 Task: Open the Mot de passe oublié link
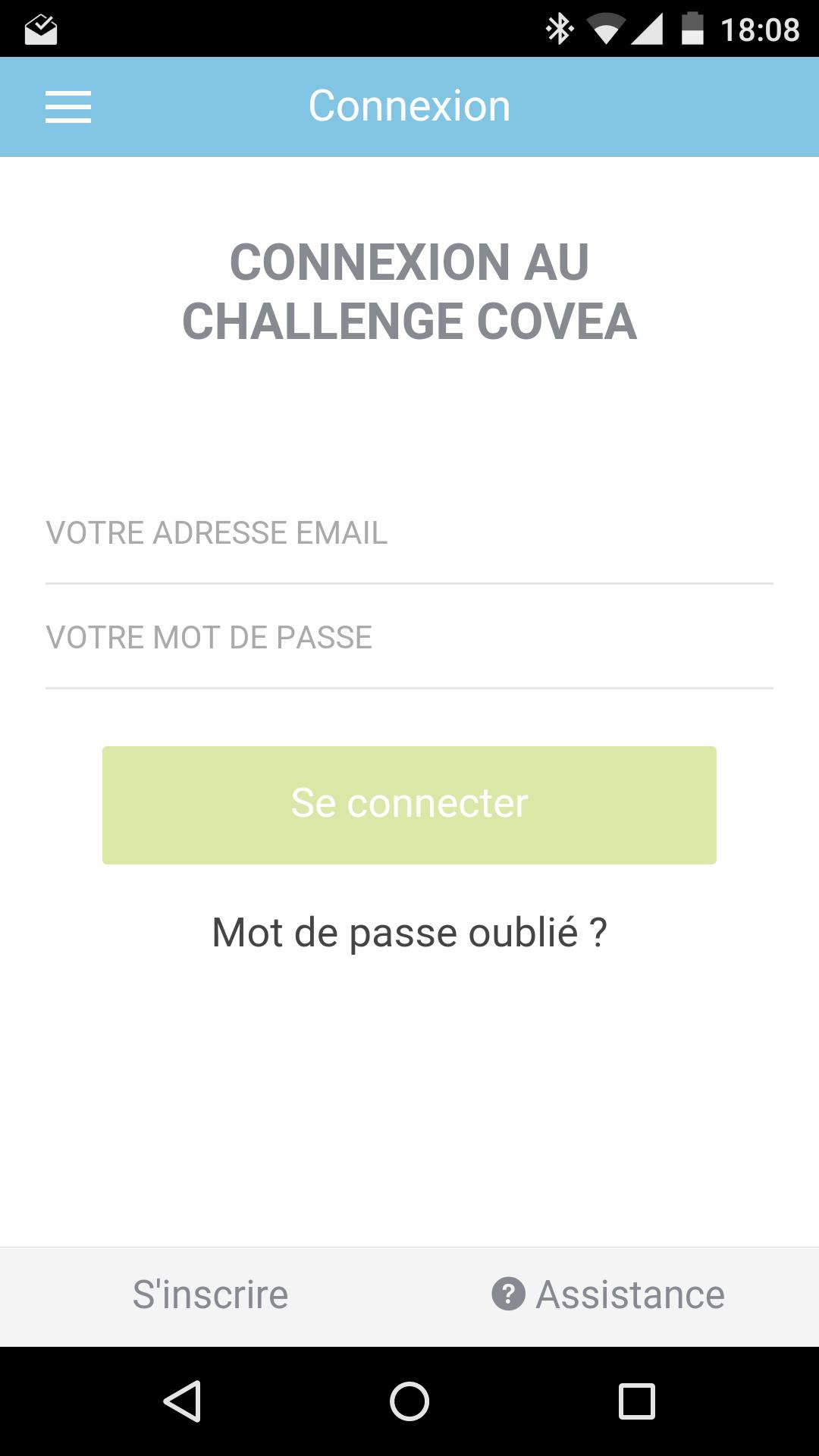click(x=409, y=930)
